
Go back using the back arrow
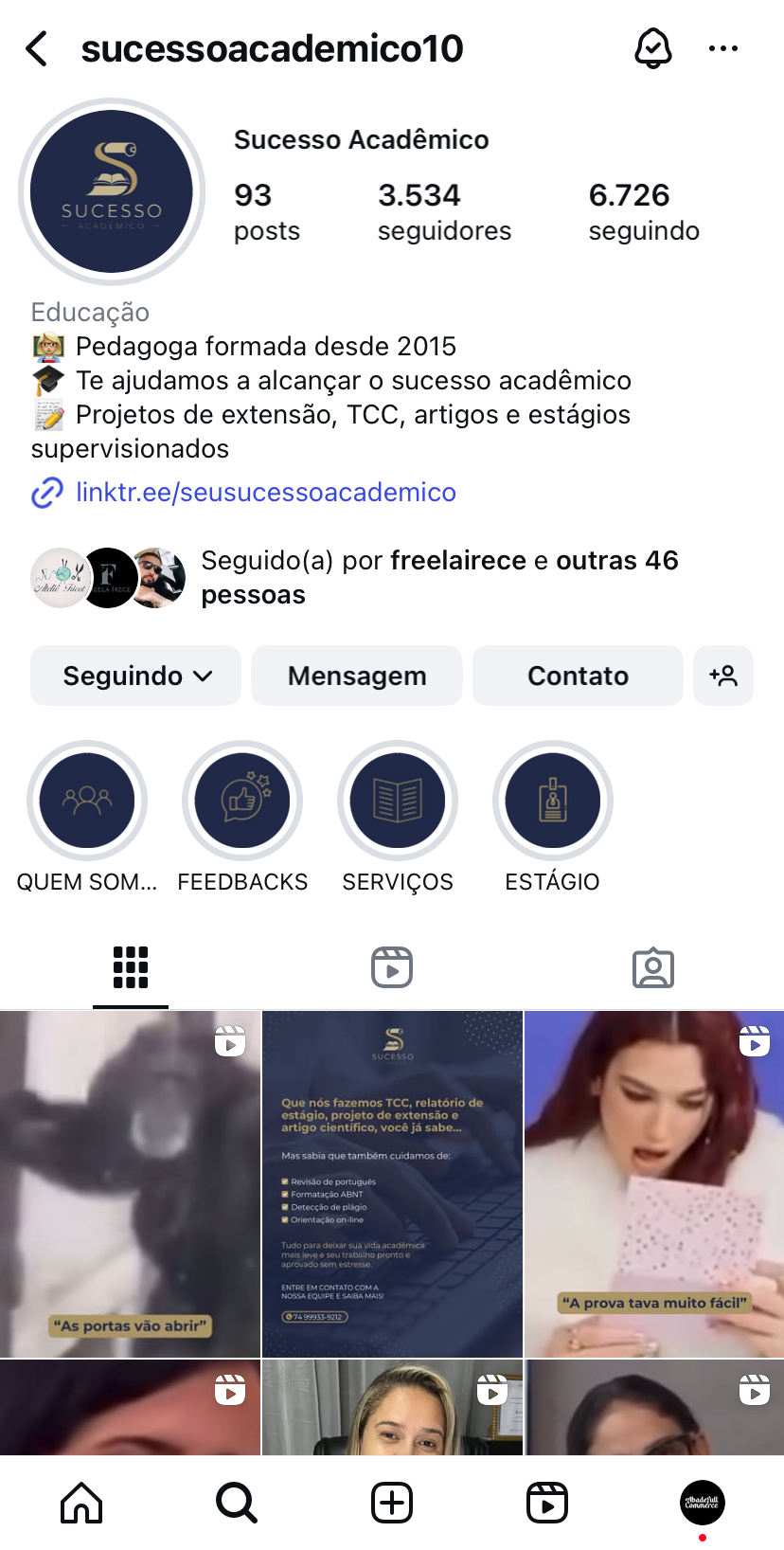point(36,48)
